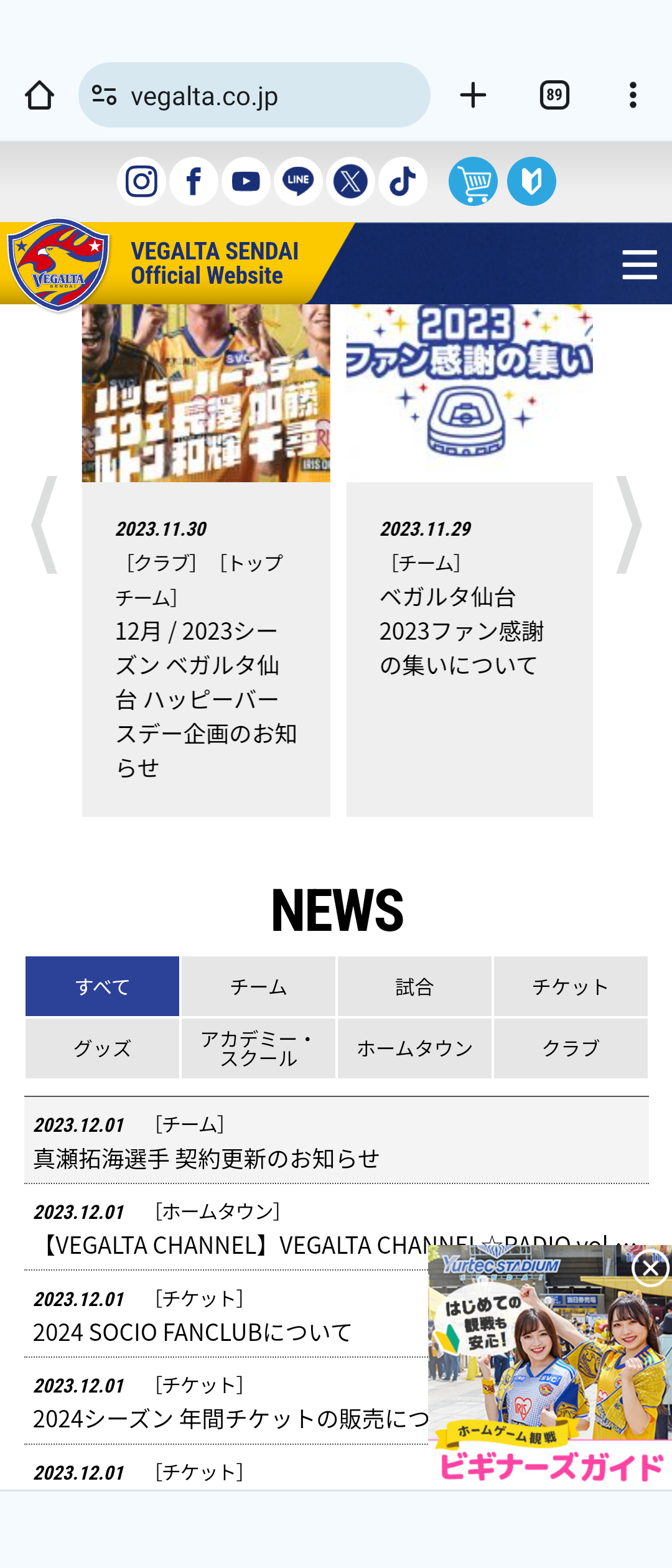
Task: Show the next carousel slide
Action: [x=628, y=525]
